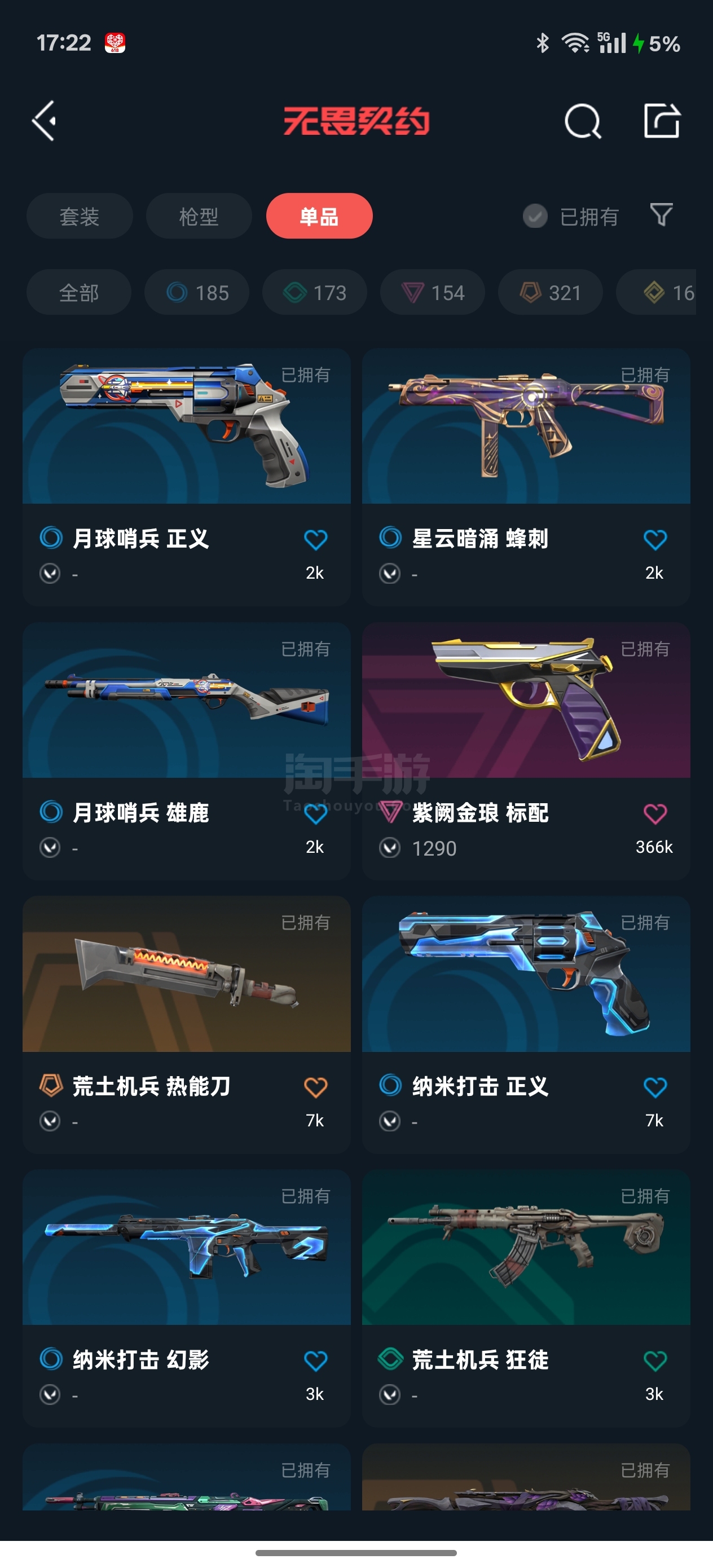Switch to the 枪型 tab
The image size is (713, 1568).
click(x=199, y=216)
